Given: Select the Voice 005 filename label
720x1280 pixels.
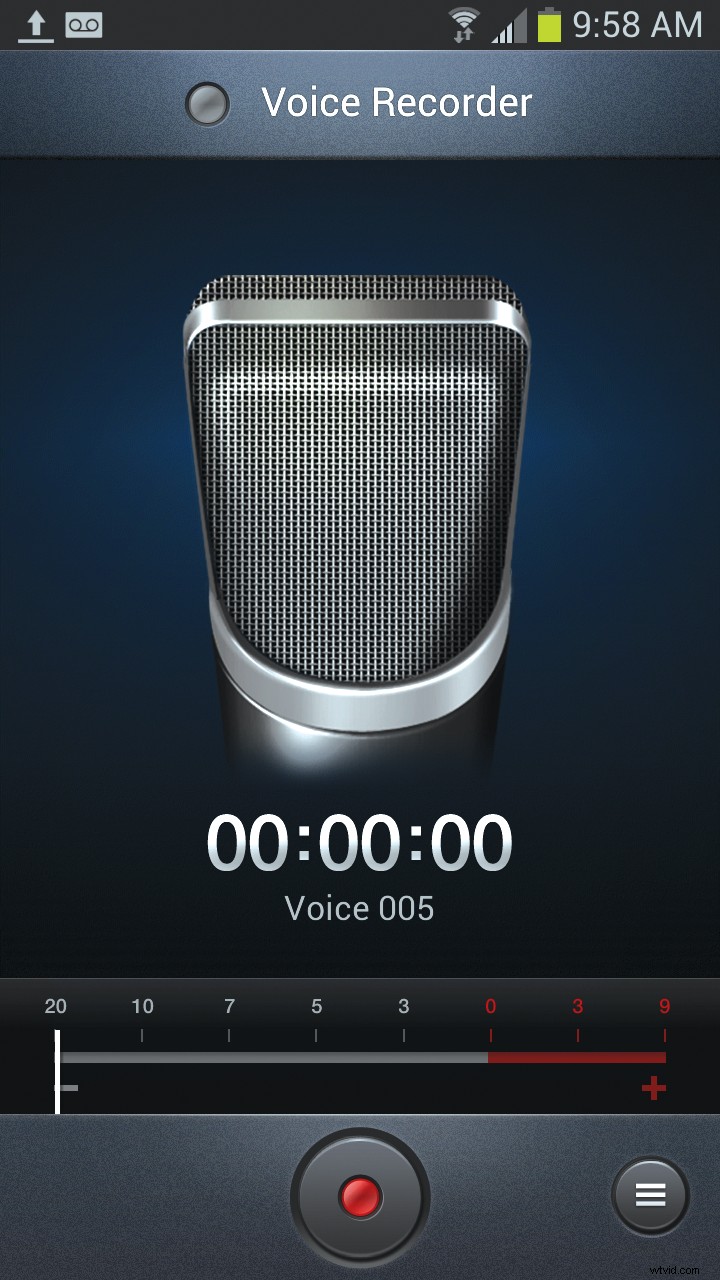Looking at the screenshot, I should [x=360, y=908].
